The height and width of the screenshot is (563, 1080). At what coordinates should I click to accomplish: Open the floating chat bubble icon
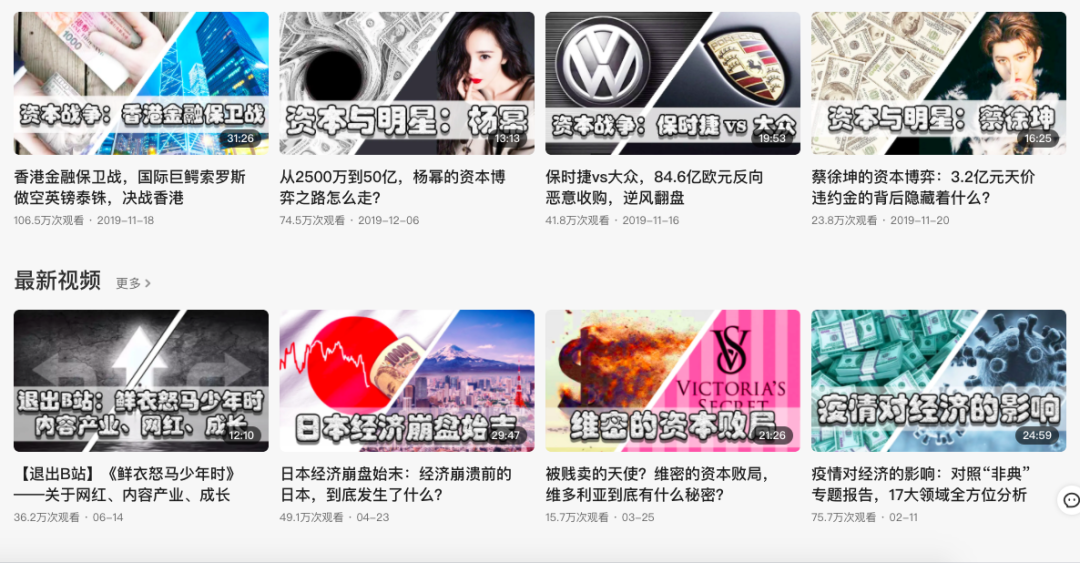(x=1071, y=500)
